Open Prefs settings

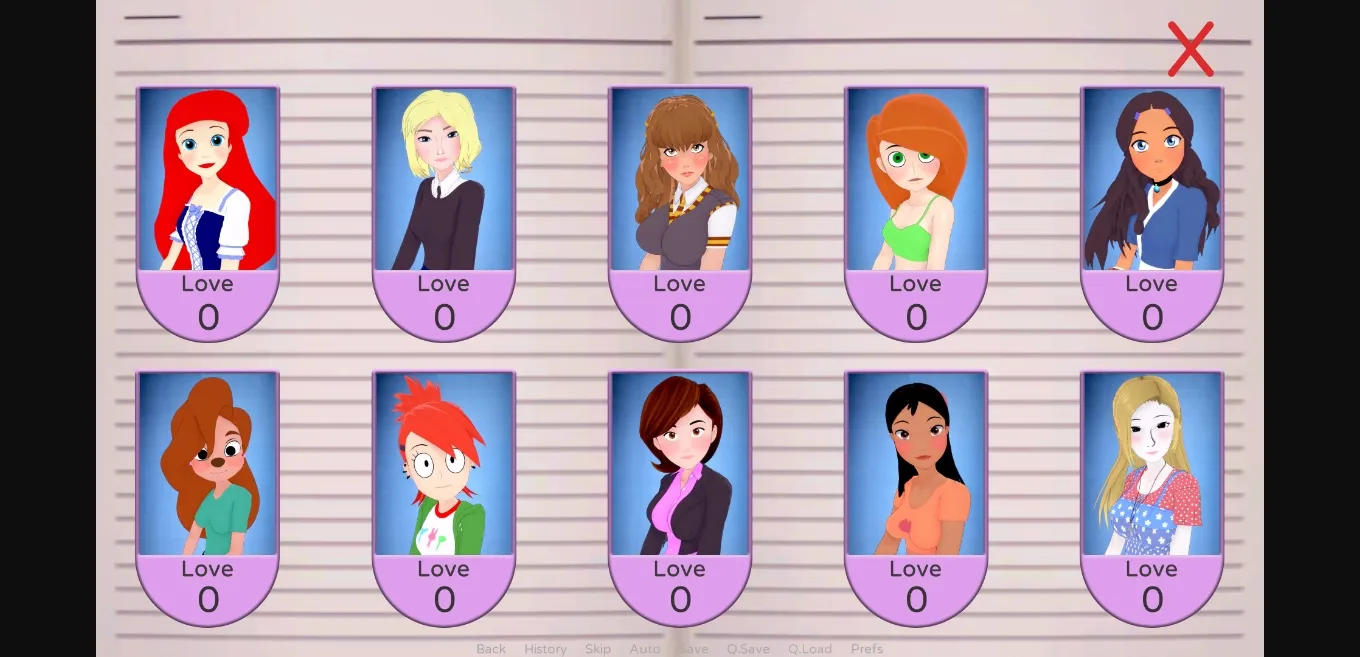[x=866, y=649]
